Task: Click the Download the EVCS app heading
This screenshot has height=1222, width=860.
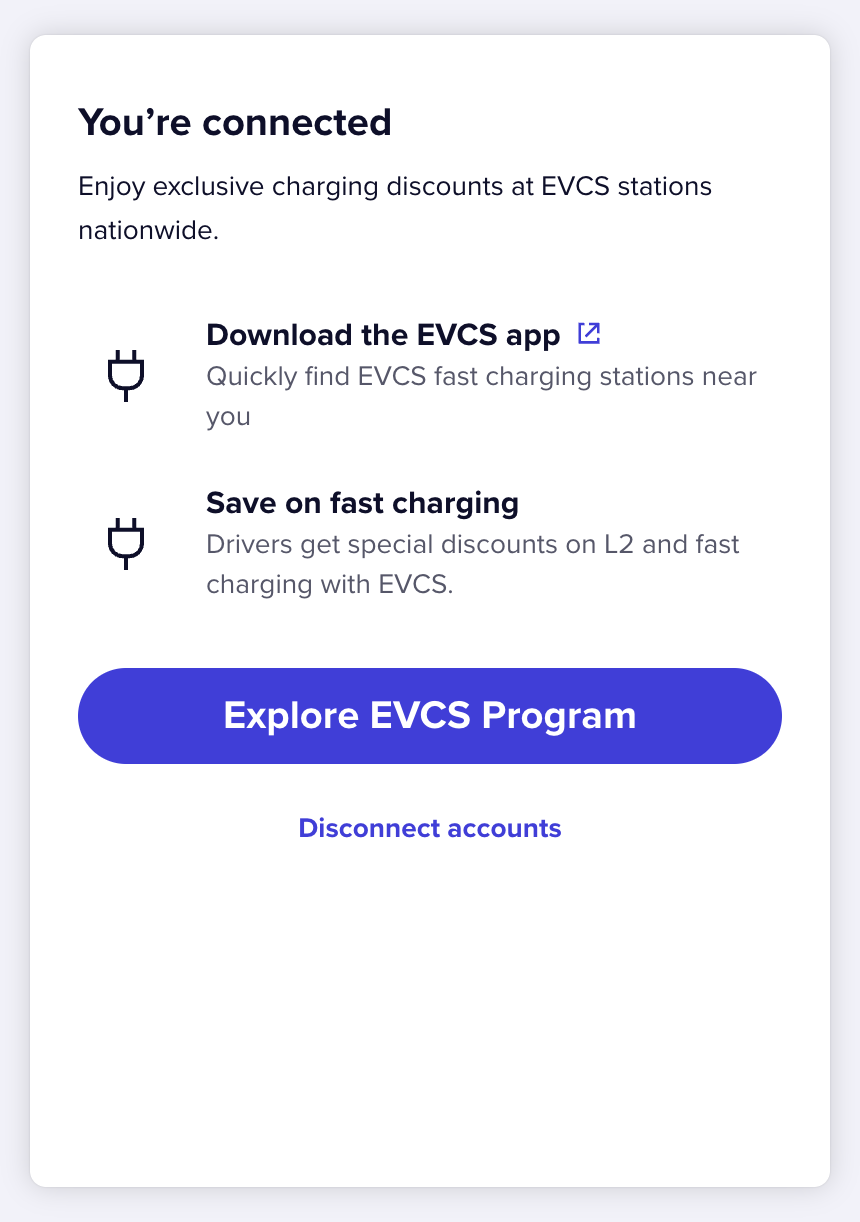Action: click(x=383, y=335)
